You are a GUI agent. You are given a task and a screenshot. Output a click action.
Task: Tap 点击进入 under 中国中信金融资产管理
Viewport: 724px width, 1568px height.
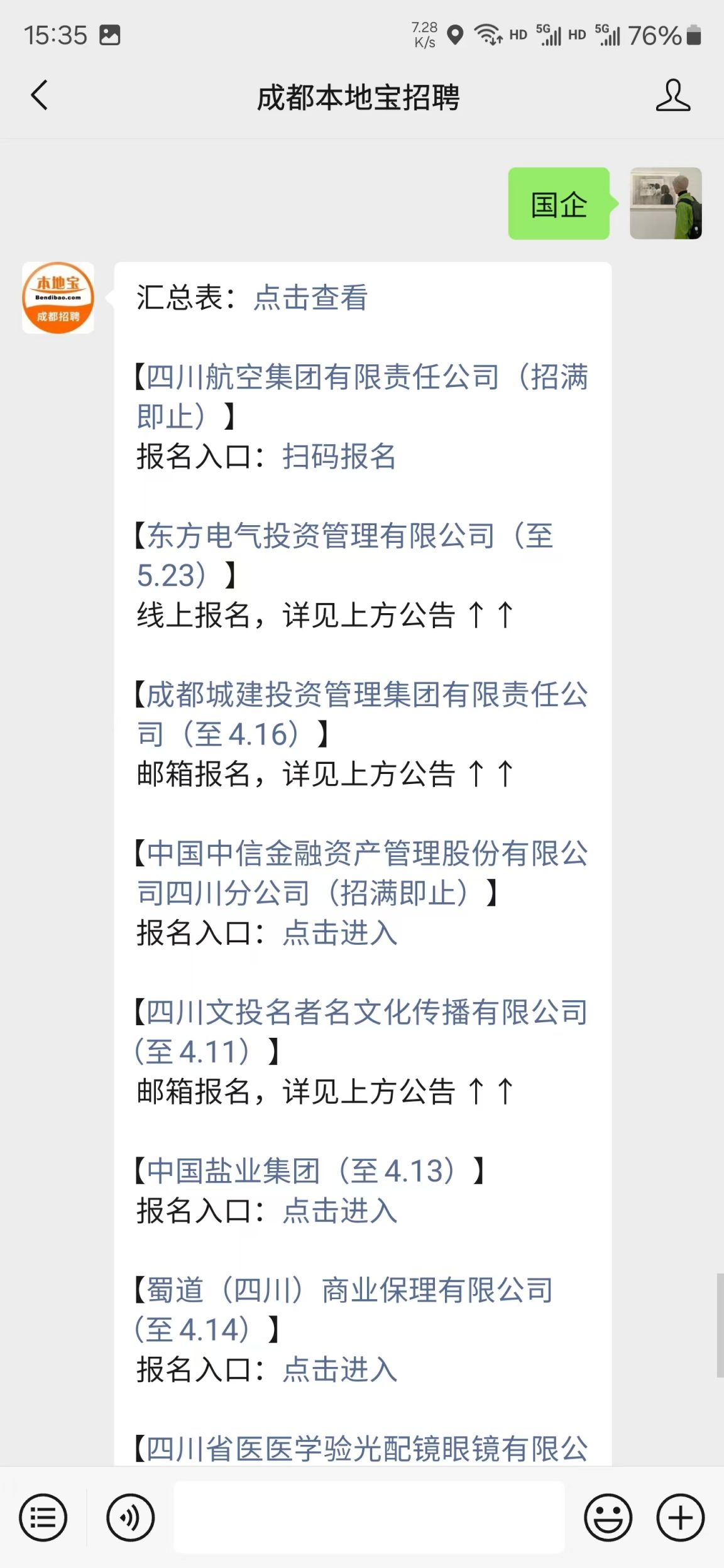click(x=339, y=933)
